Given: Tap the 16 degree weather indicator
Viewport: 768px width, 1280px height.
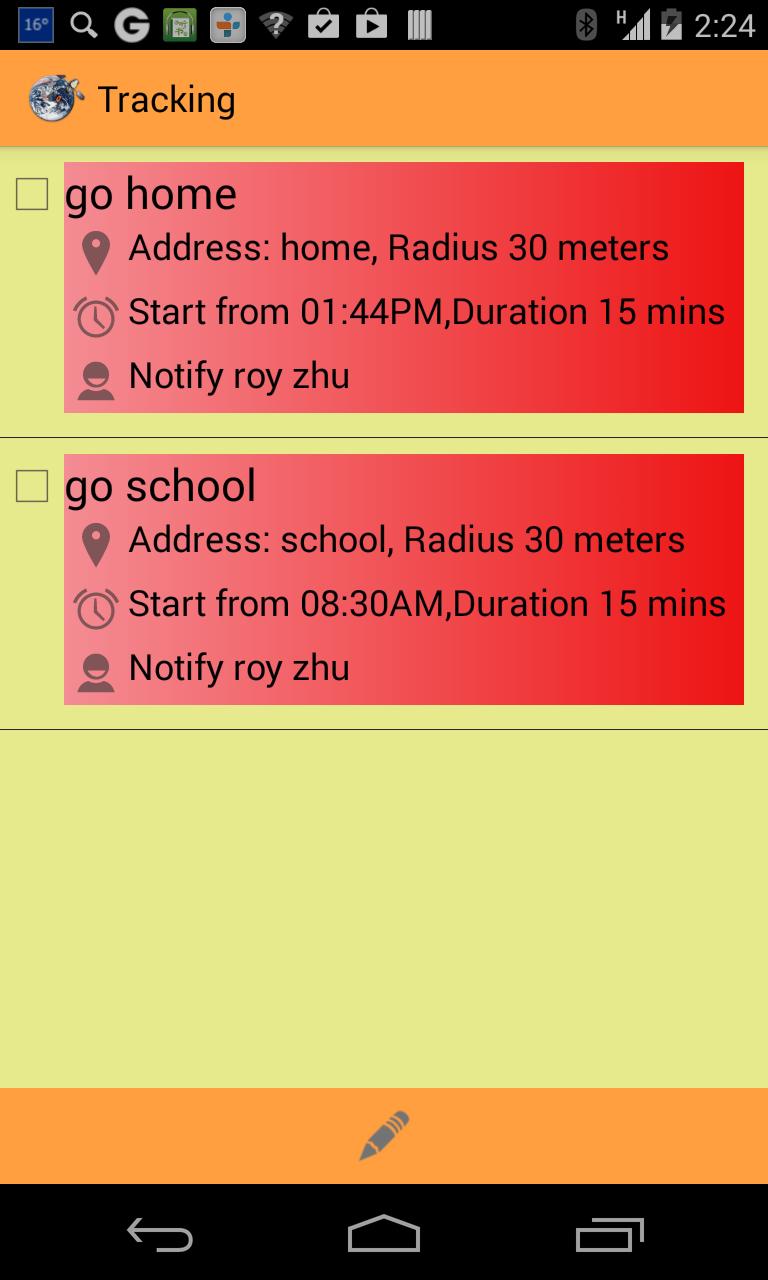Looking at the screenshot, I should point(36,24).
